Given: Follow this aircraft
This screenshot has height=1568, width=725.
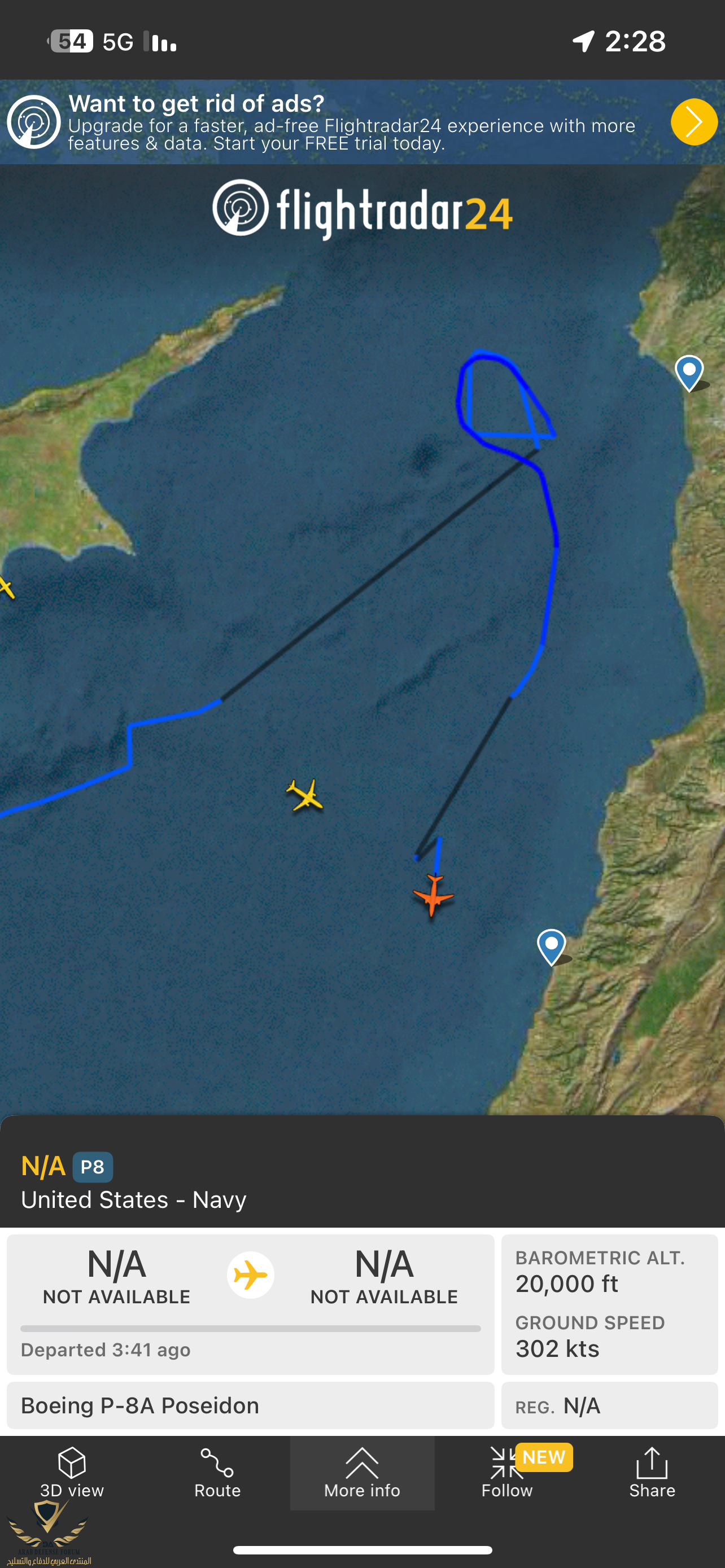Looking at the screenshot, I should tap(506, 1472).
